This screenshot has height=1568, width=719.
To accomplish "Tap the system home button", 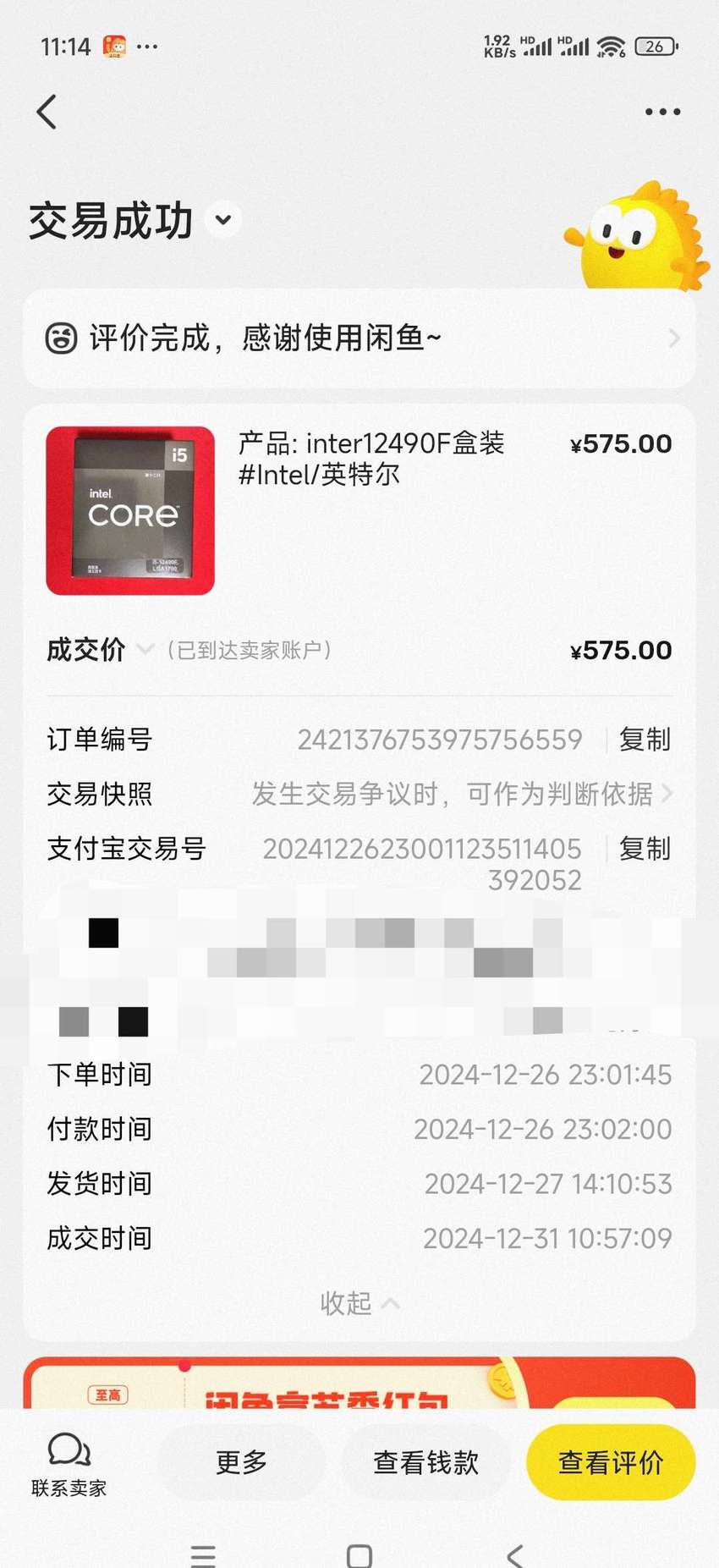I will coord(359,1555).
